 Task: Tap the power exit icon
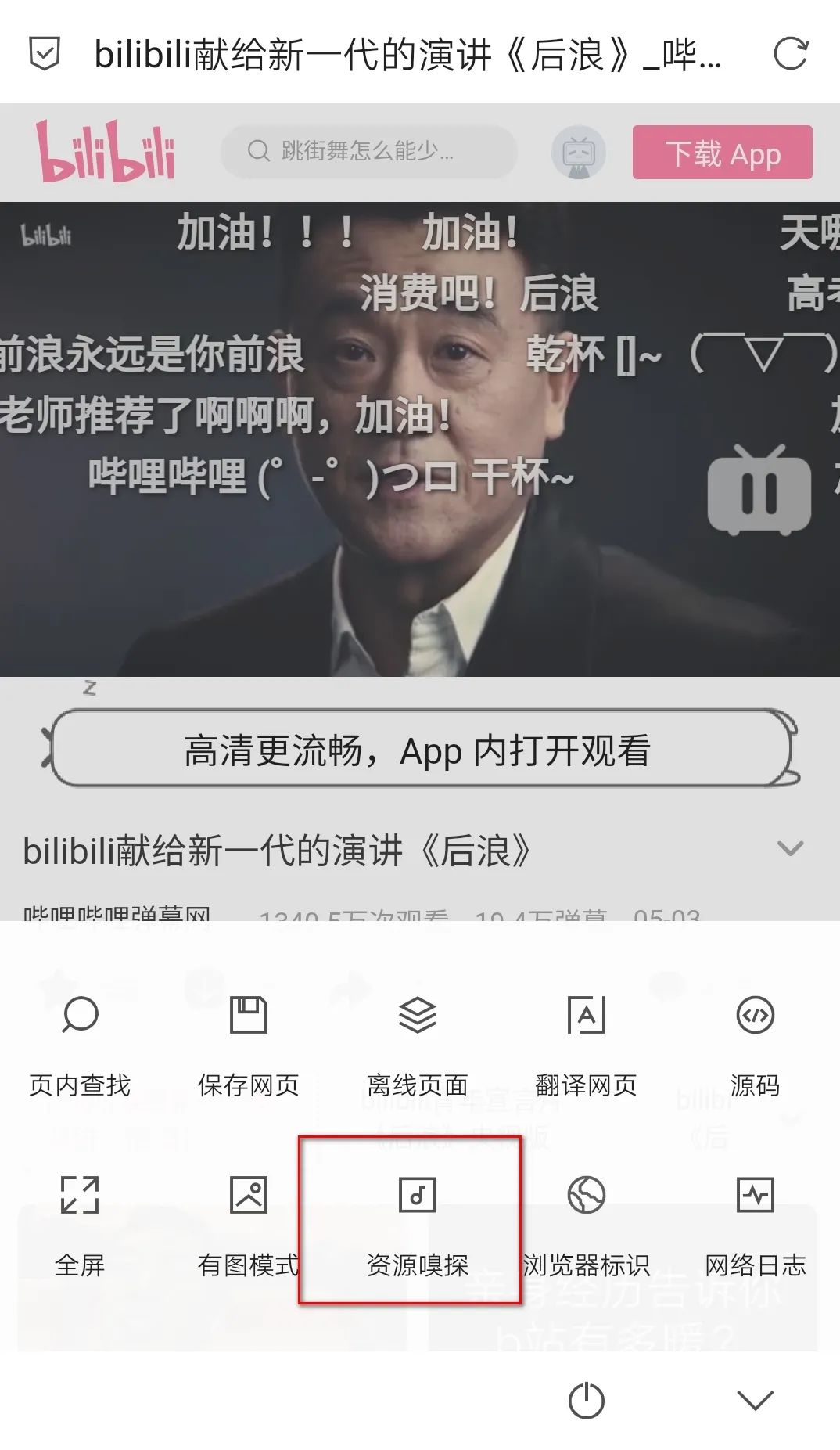coord(587,1400)
